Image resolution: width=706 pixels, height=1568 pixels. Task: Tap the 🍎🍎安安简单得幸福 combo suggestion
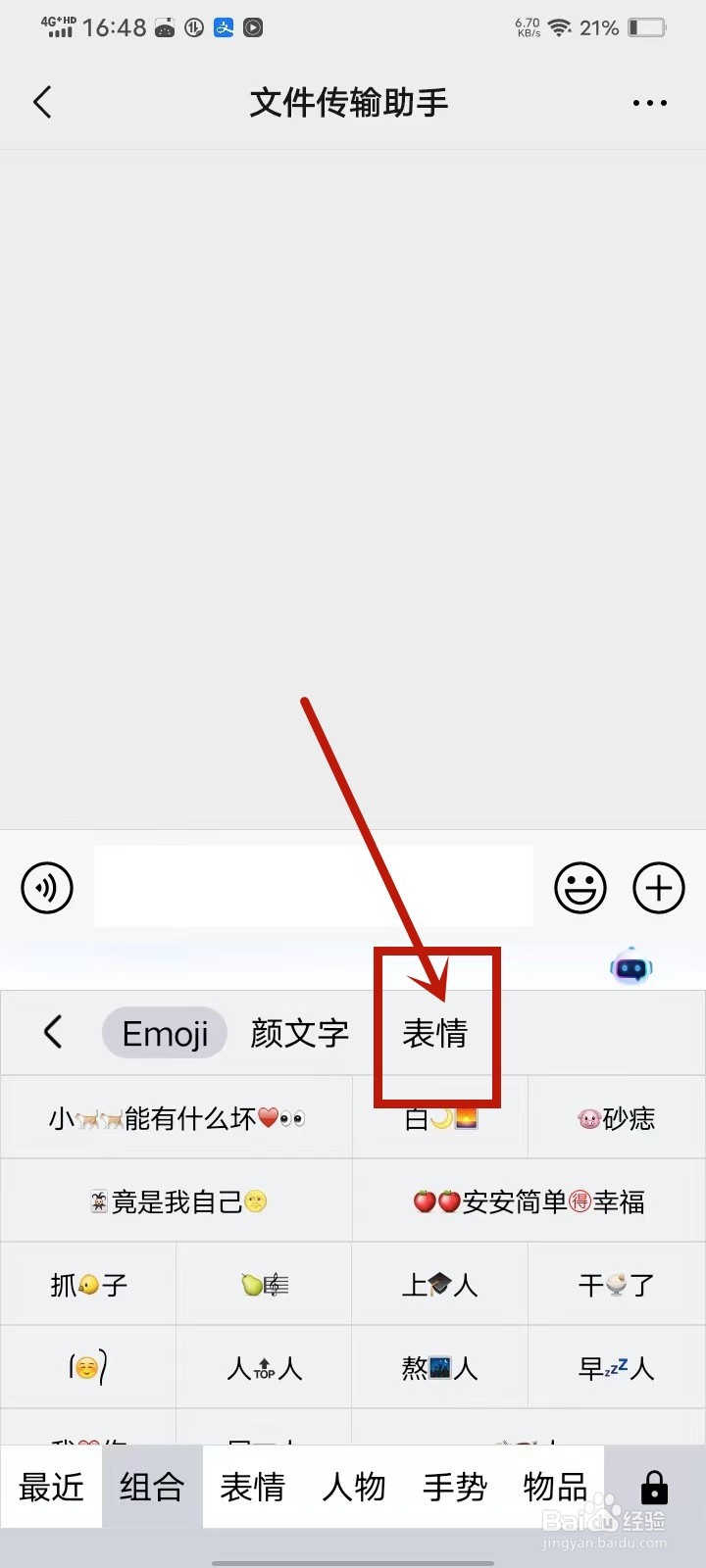[528, 1201]
